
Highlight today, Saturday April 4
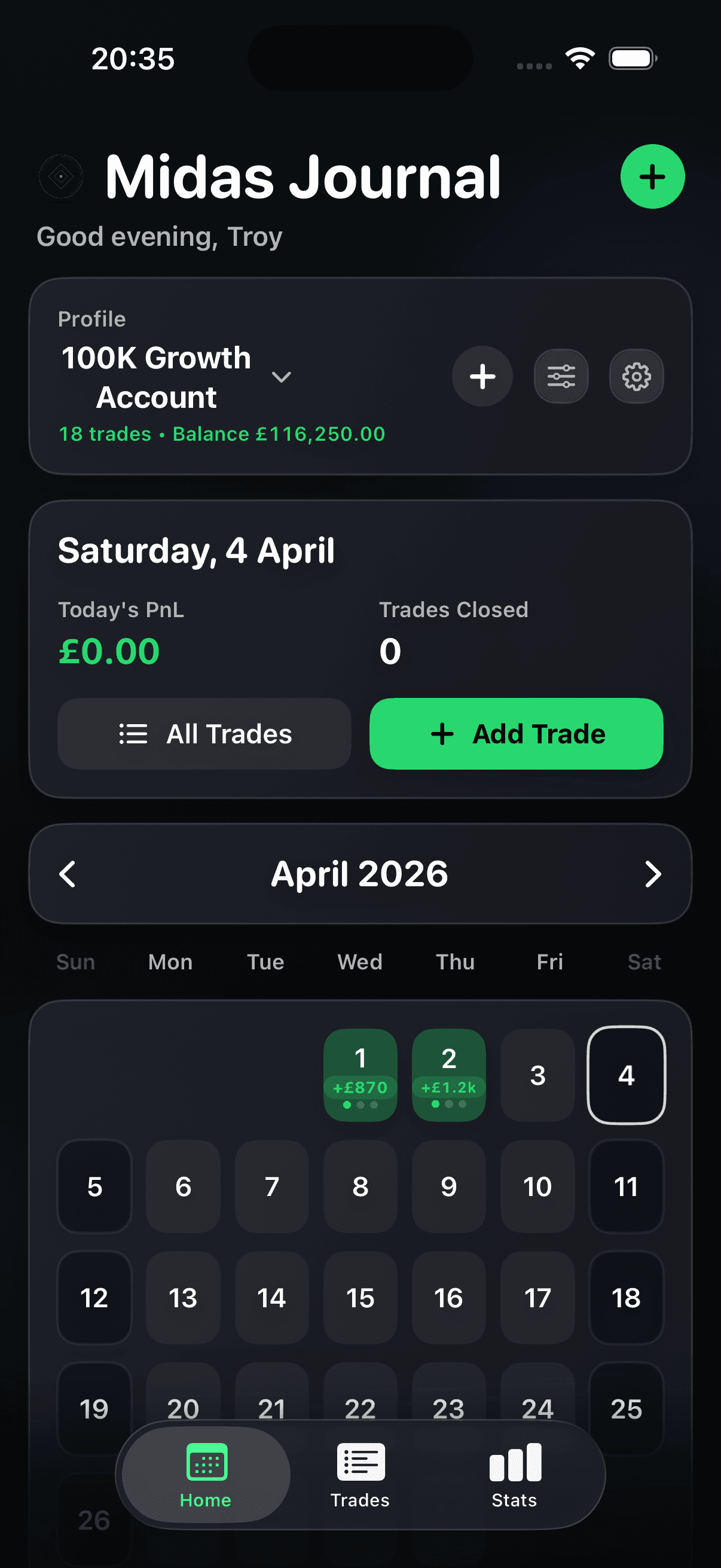627,1075
